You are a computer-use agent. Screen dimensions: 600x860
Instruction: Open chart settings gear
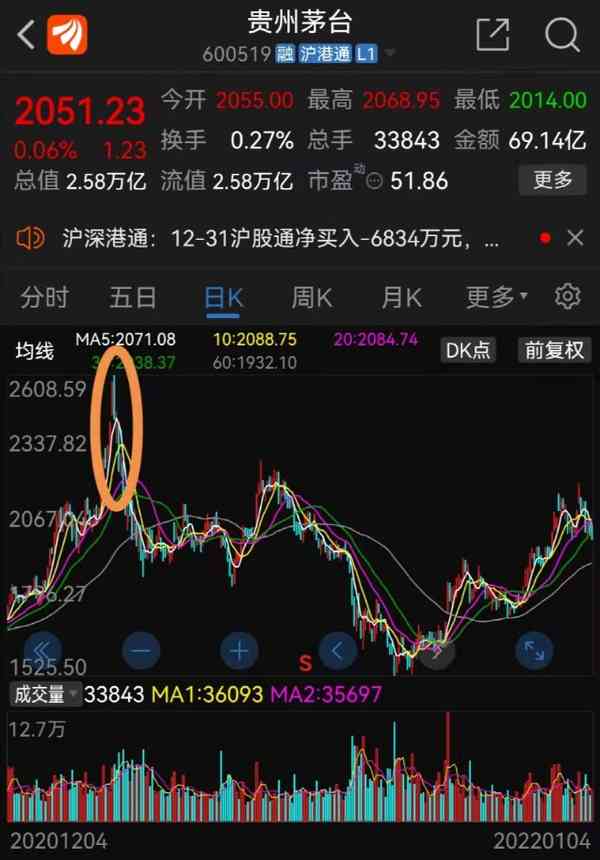click(x=568, y=297)
